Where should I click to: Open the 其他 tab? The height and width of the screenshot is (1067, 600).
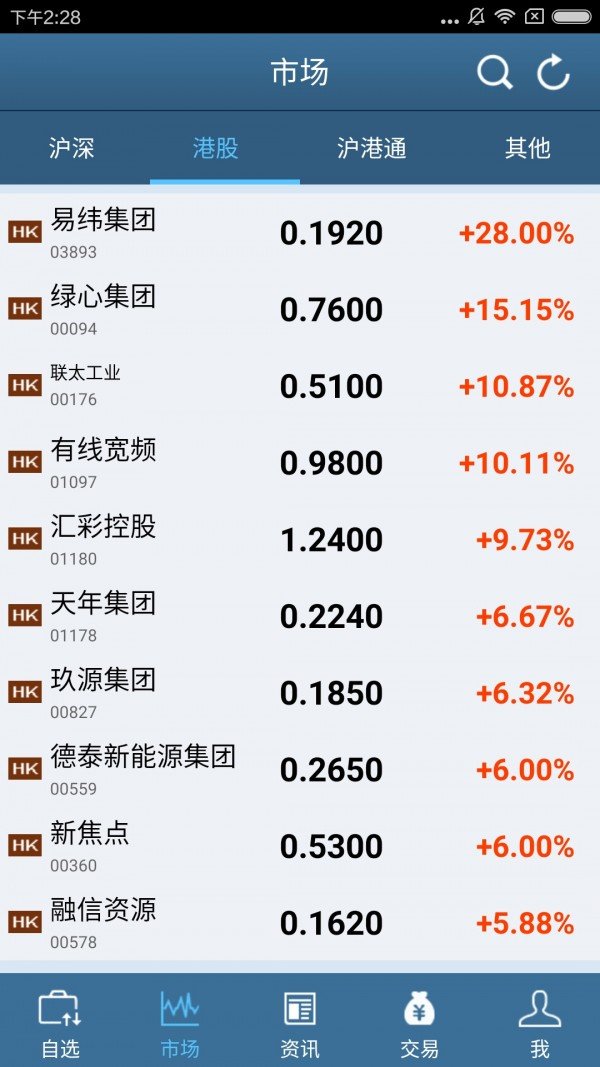coord(527,148)
